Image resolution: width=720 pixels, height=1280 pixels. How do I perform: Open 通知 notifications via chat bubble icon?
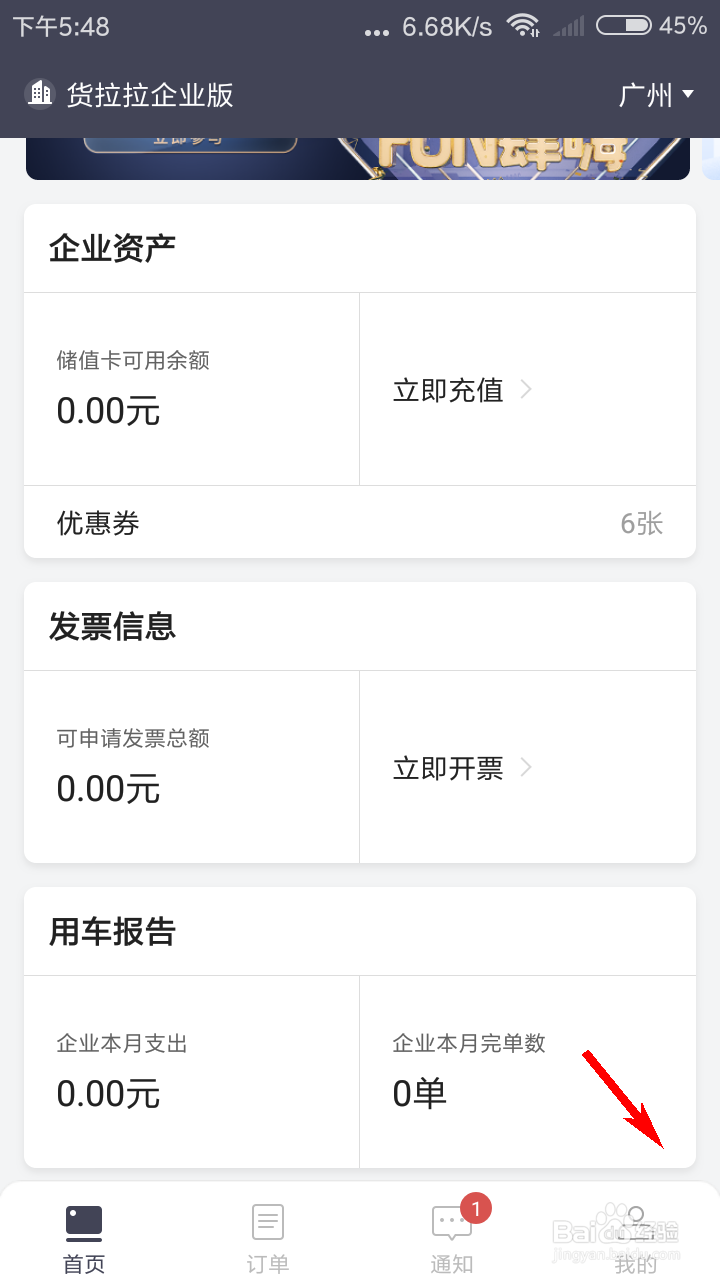[451, 1222]
